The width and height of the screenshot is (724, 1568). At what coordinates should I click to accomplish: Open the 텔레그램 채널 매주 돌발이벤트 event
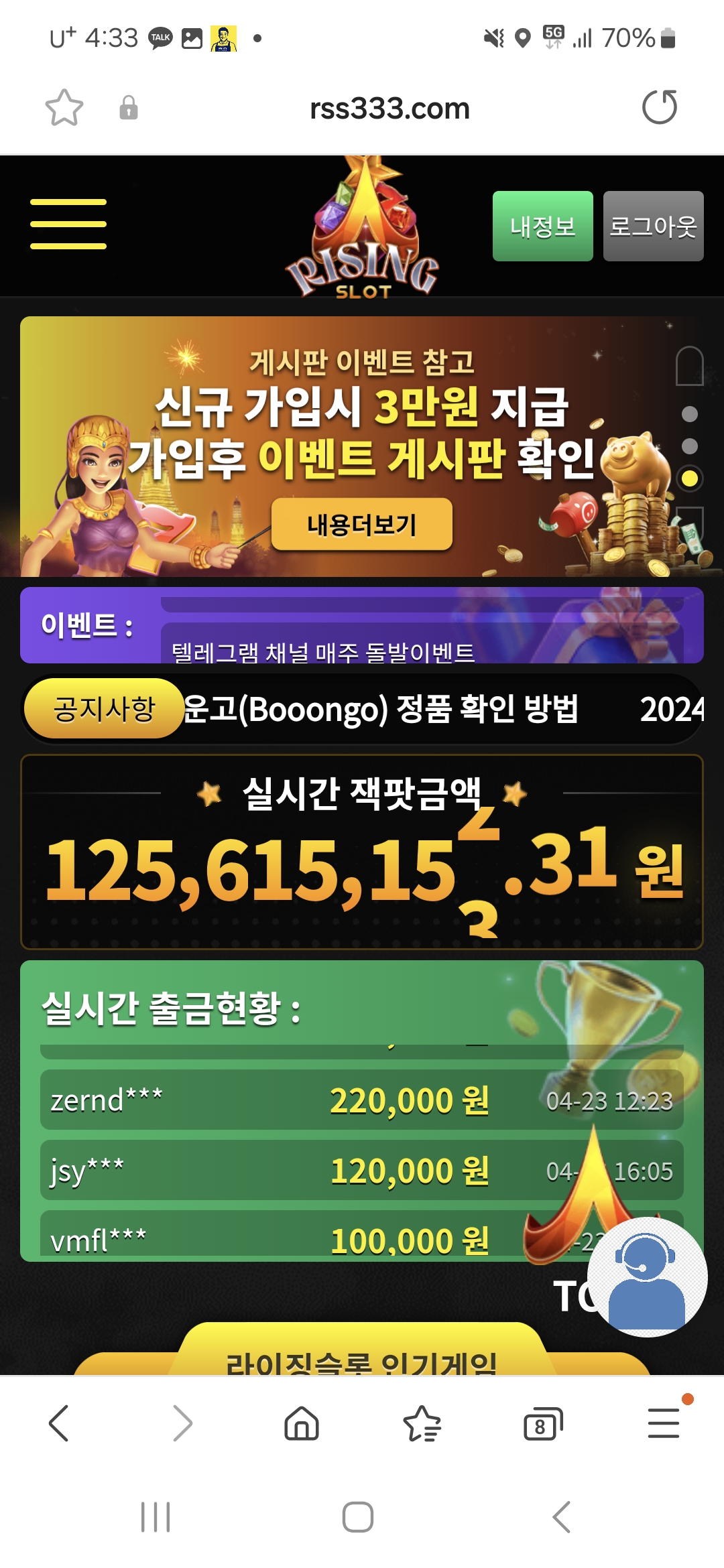tap(323, 651)
